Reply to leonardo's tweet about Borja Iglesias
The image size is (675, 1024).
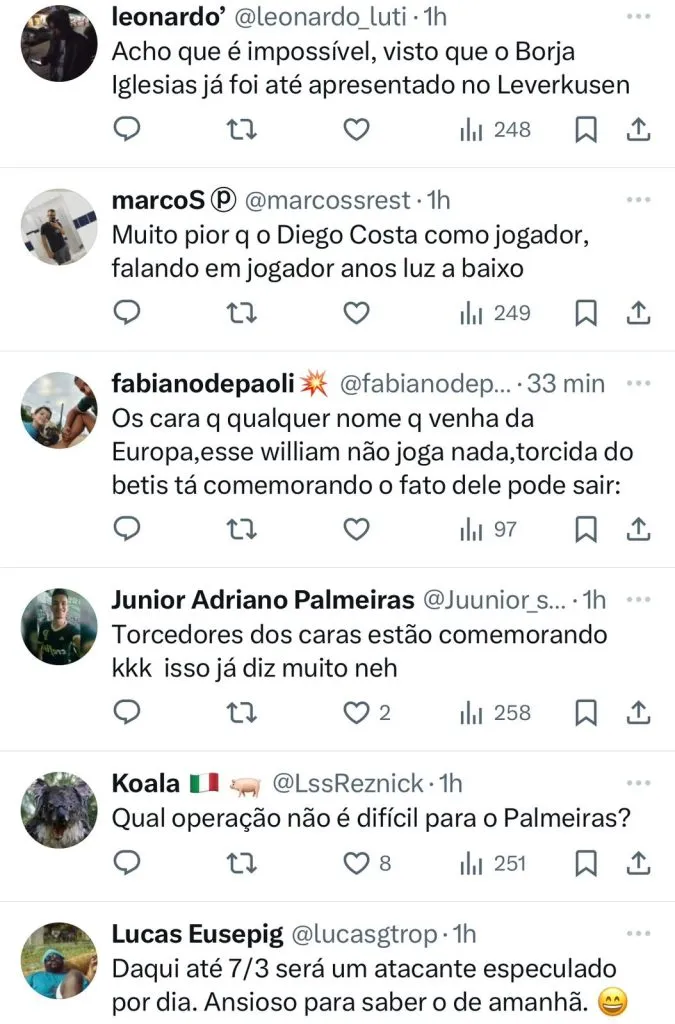(126, 130)
